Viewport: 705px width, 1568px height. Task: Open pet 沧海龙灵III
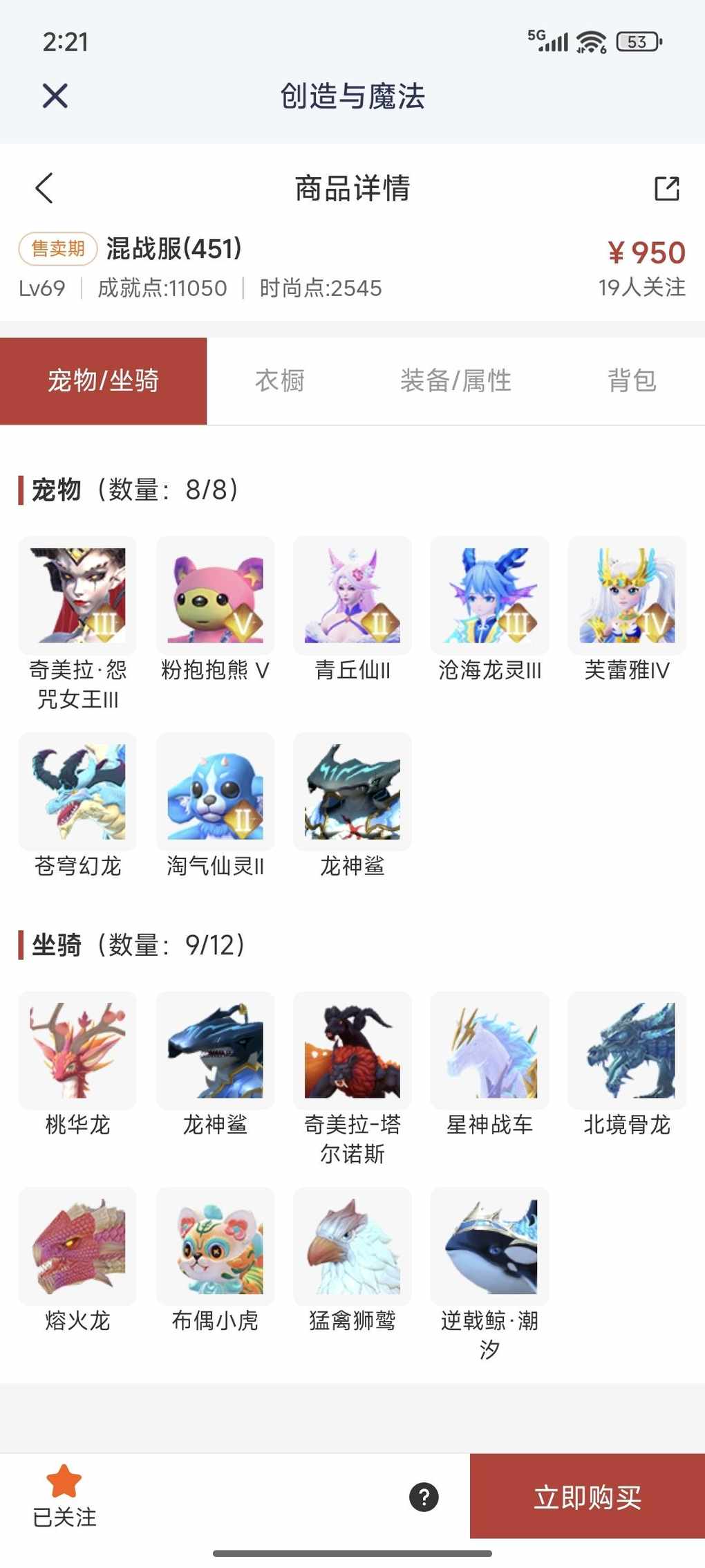coord(489,596)
